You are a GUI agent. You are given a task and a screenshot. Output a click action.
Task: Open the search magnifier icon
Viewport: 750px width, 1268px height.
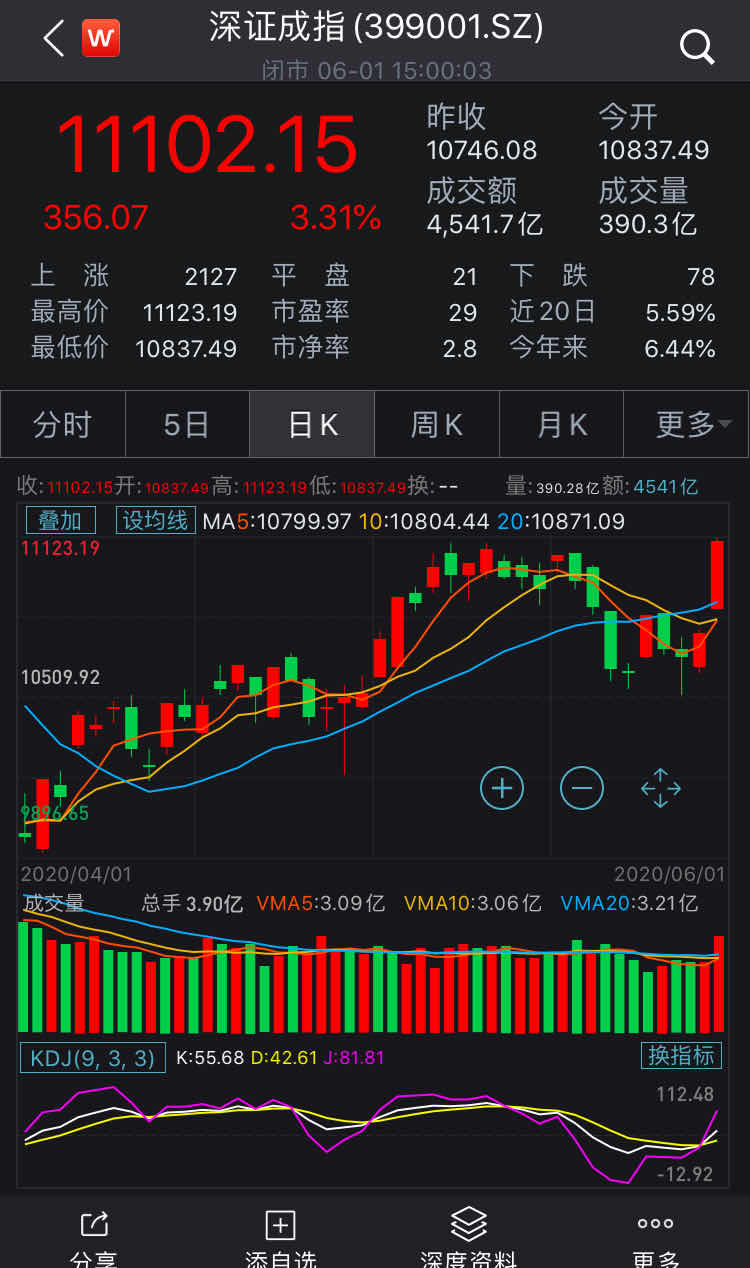[x=696, y=45]
